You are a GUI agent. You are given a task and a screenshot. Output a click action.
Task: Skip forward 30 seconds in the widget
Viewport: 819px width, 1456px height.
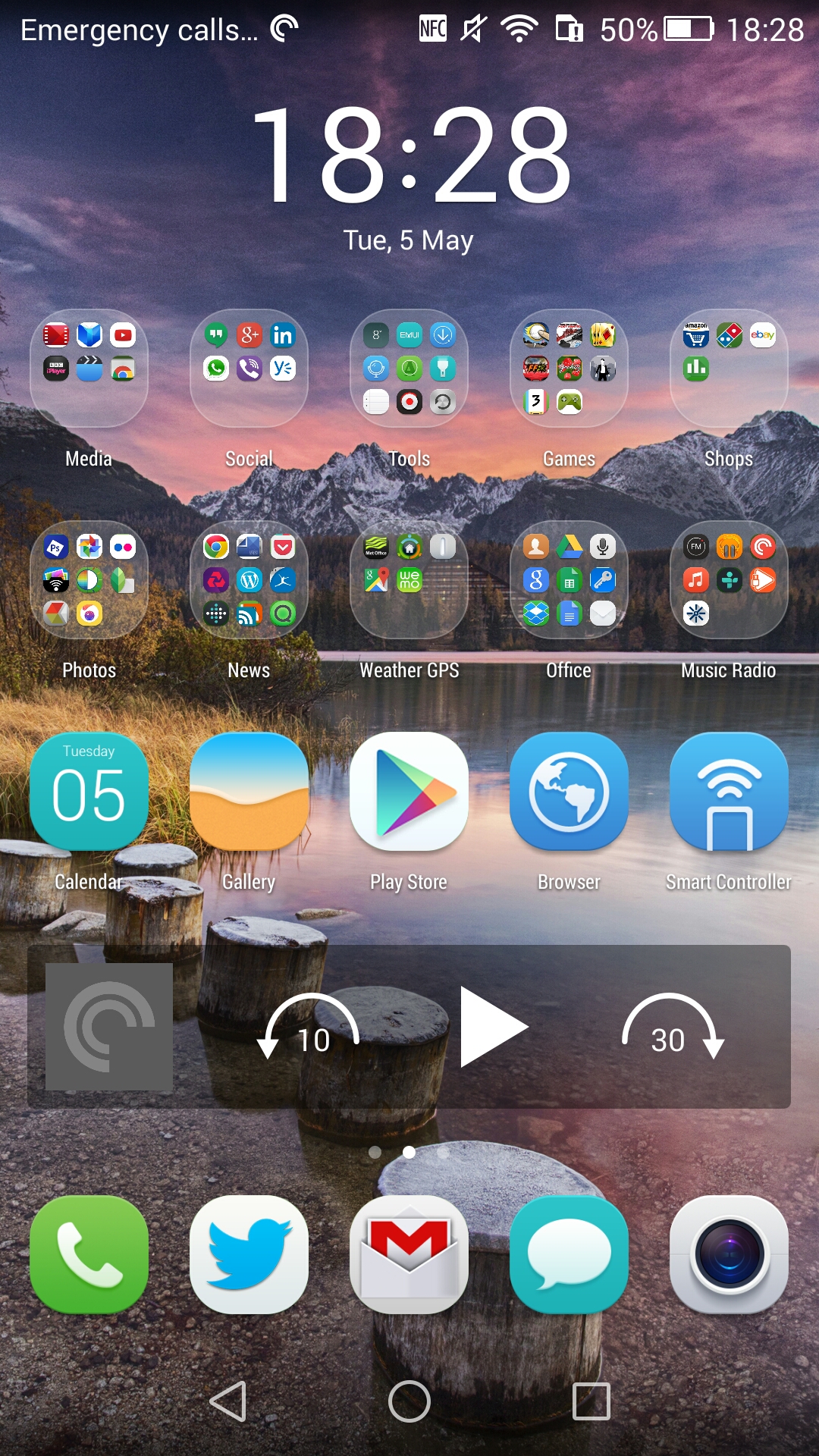click(672, 1028)
